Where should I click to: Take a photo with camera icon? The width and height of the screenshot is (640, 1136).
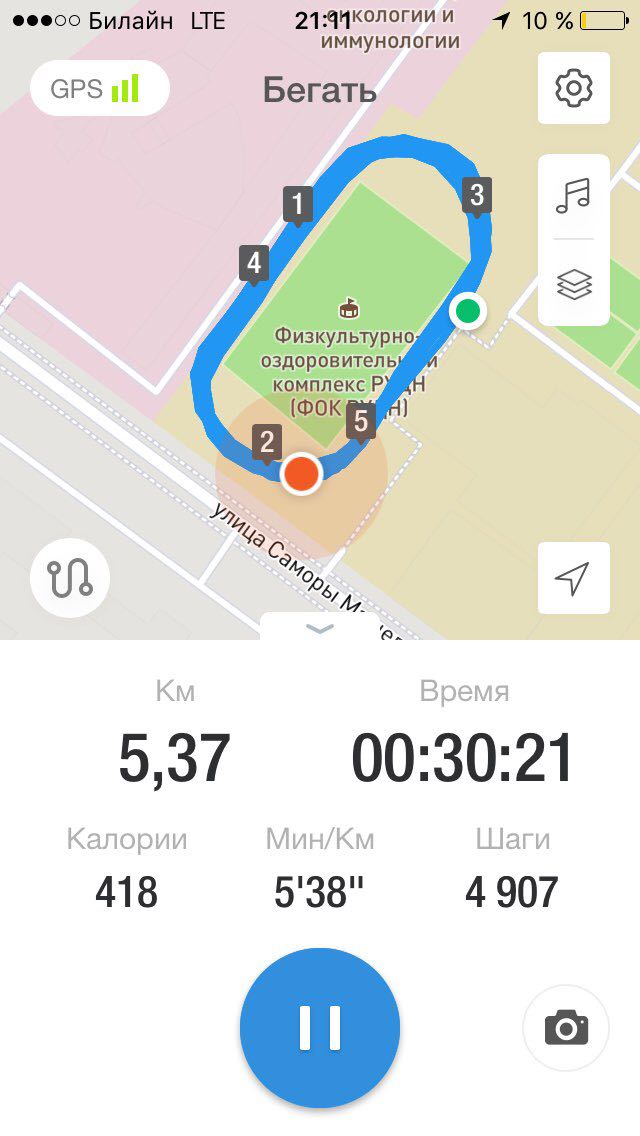coord(566,1027)
